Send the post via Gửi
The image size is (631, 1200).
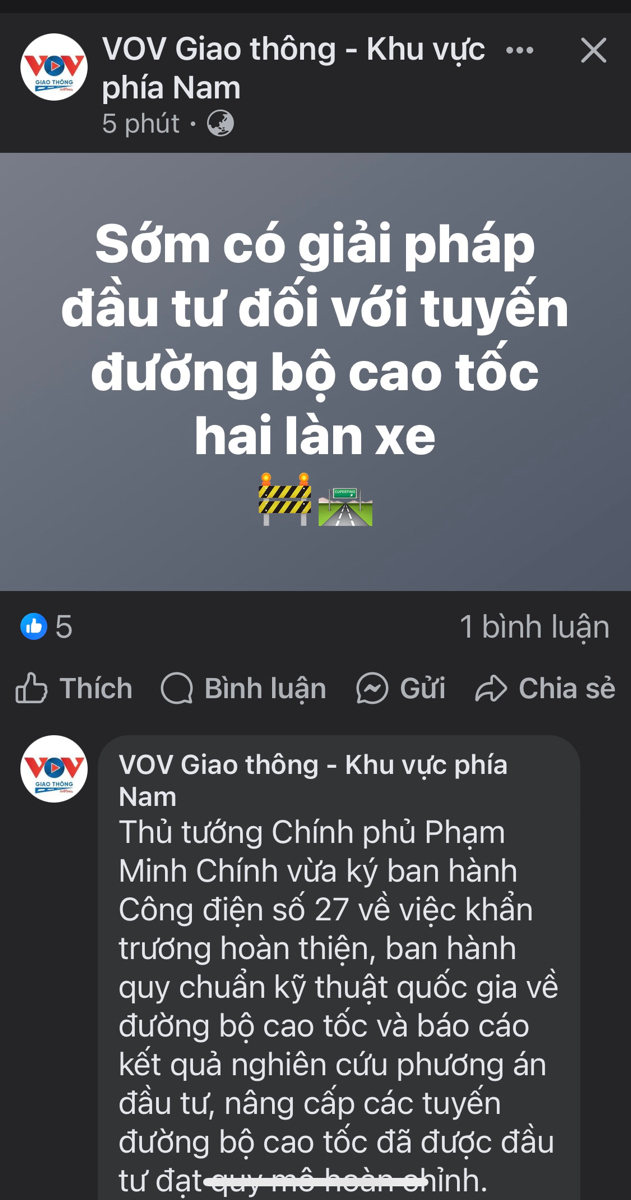(401, 688)
